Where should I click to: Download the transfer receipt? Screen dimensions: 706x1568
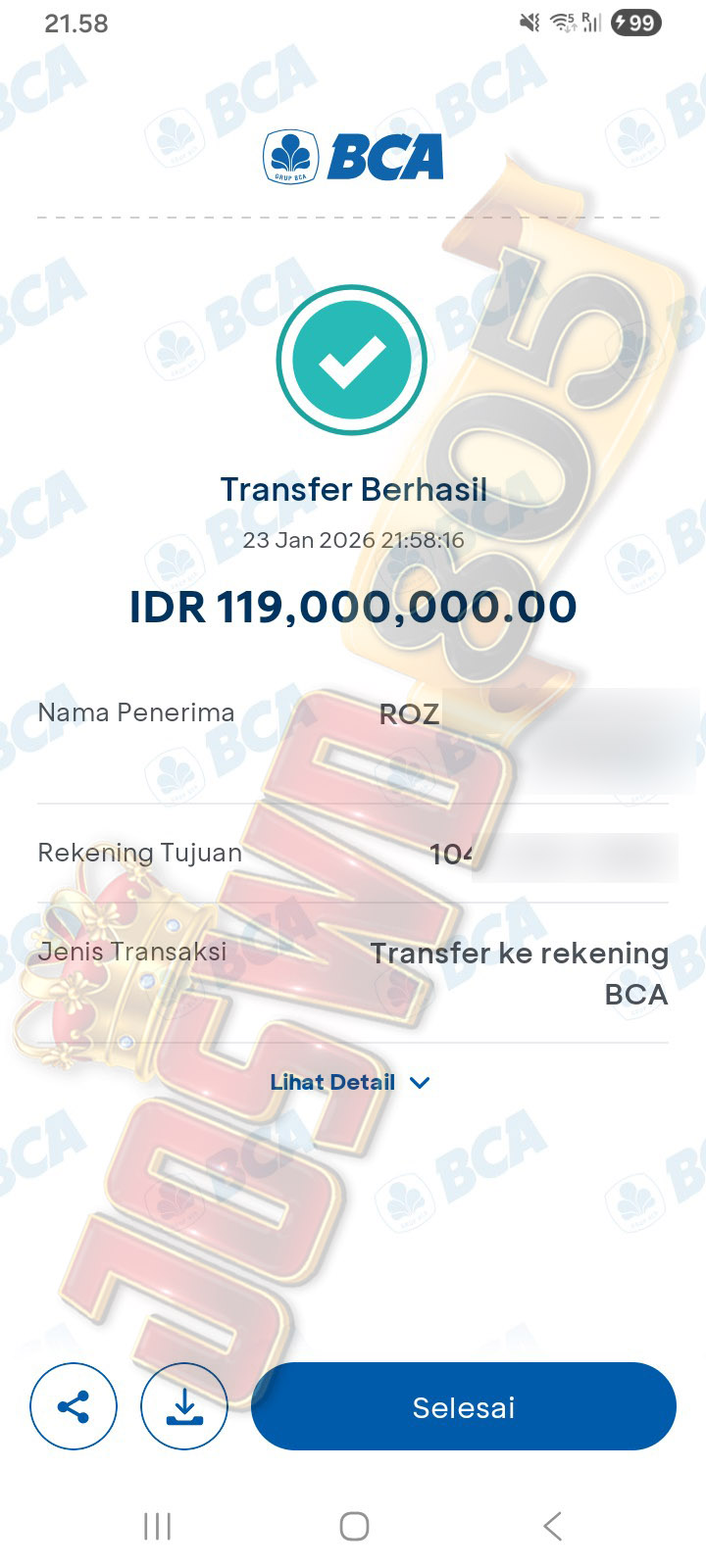coord(184,1406)
